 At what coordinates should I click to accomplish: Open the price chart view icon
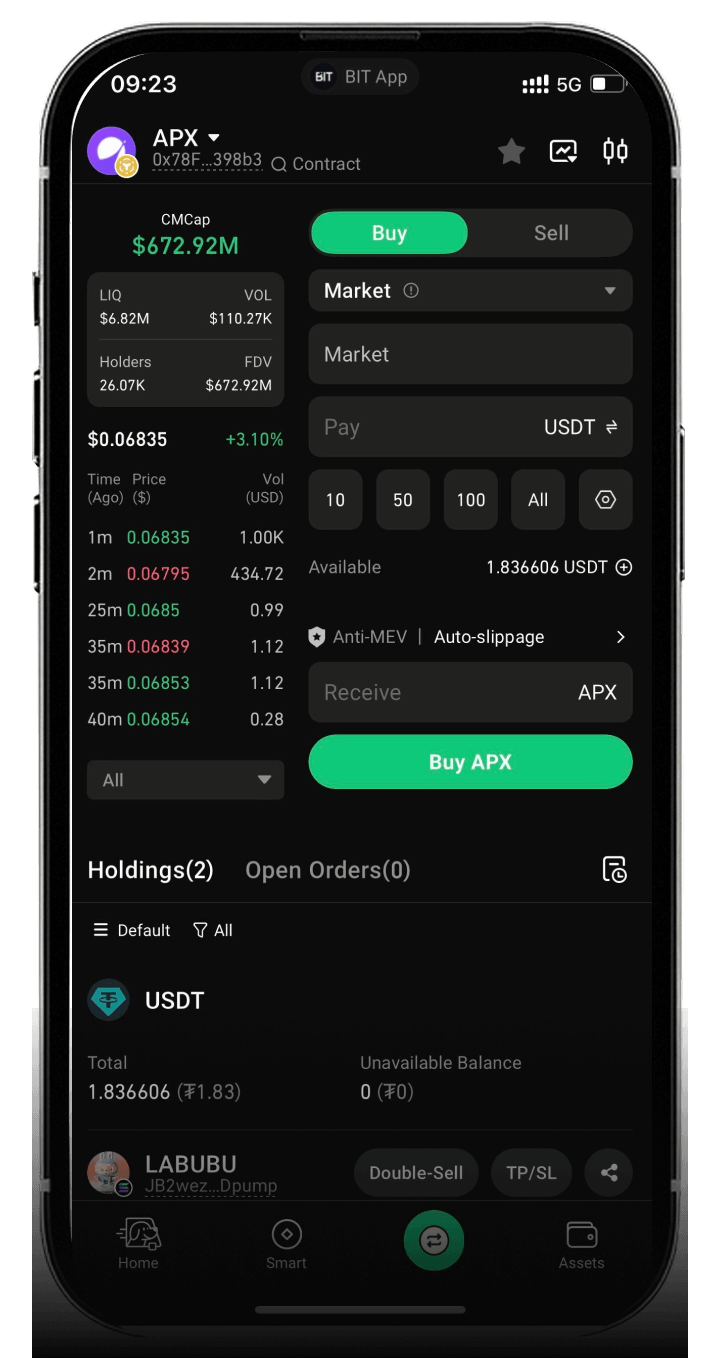point(563,151)
